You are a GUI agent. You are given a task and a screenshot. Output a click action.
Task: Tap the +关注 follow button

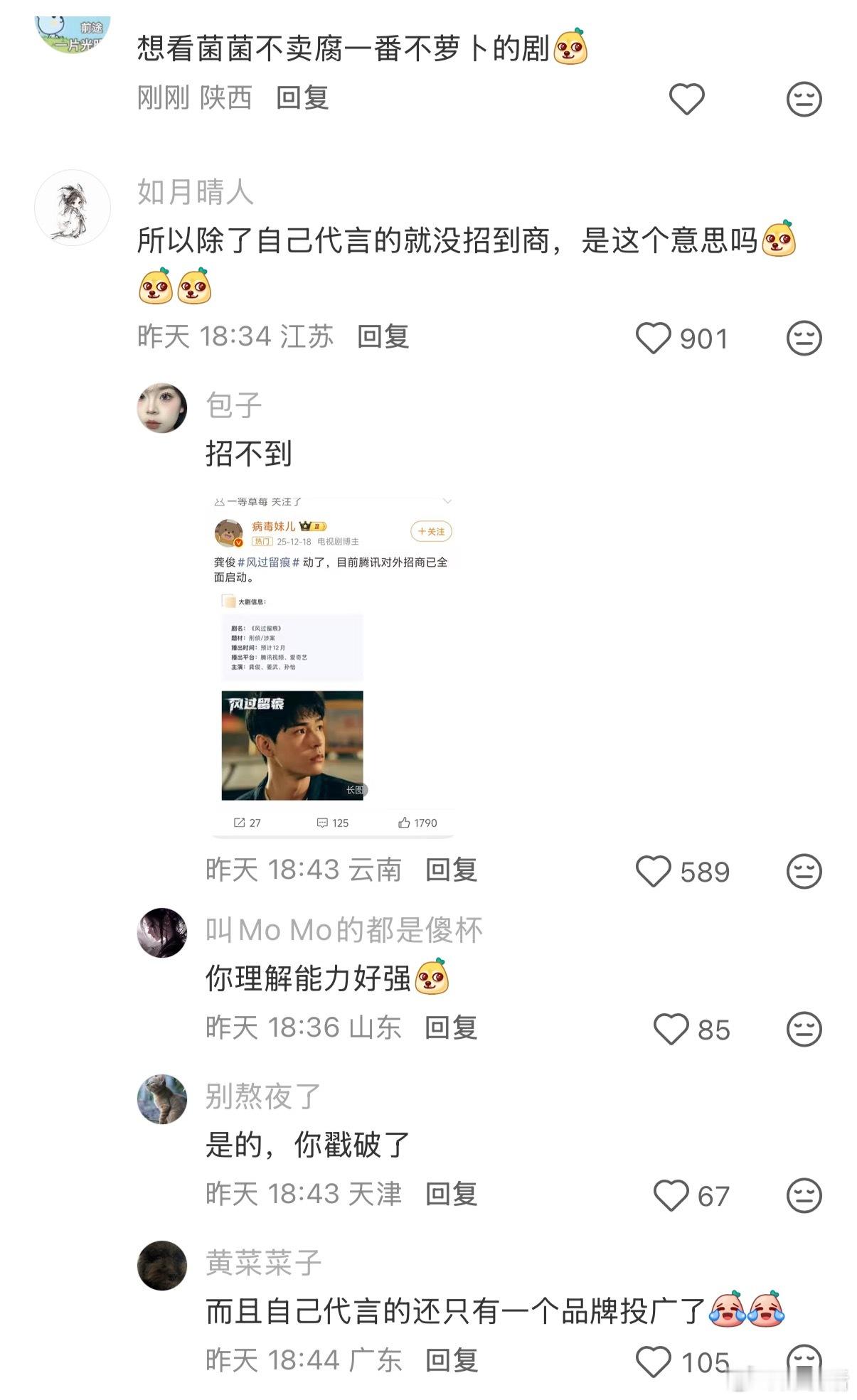click(432, 532)
